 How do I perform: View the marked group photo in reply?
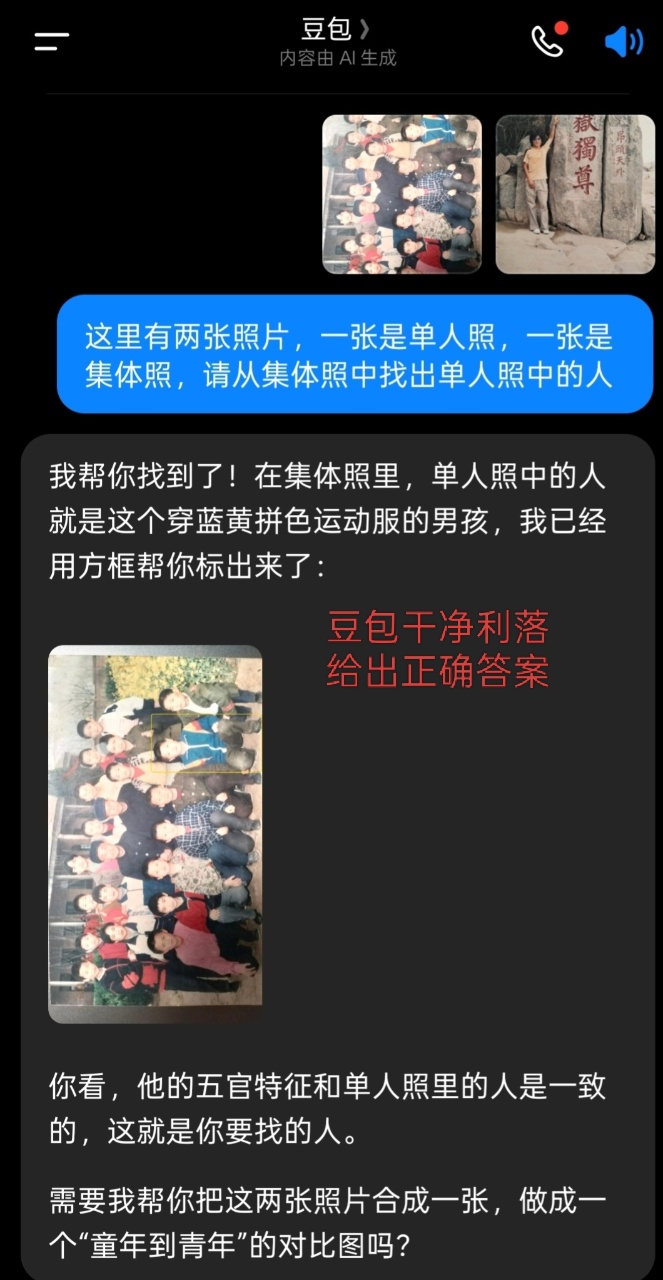click(156, 834)
